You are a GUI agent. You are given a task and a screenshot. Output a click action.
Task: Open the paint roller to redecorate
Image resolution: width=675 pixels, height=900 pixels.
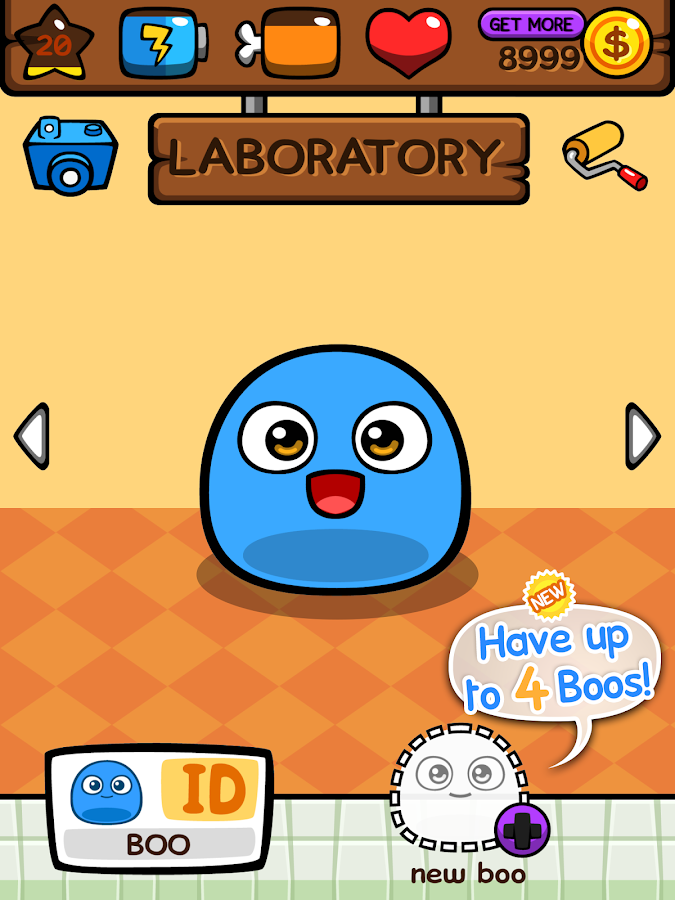click(605, 155)
